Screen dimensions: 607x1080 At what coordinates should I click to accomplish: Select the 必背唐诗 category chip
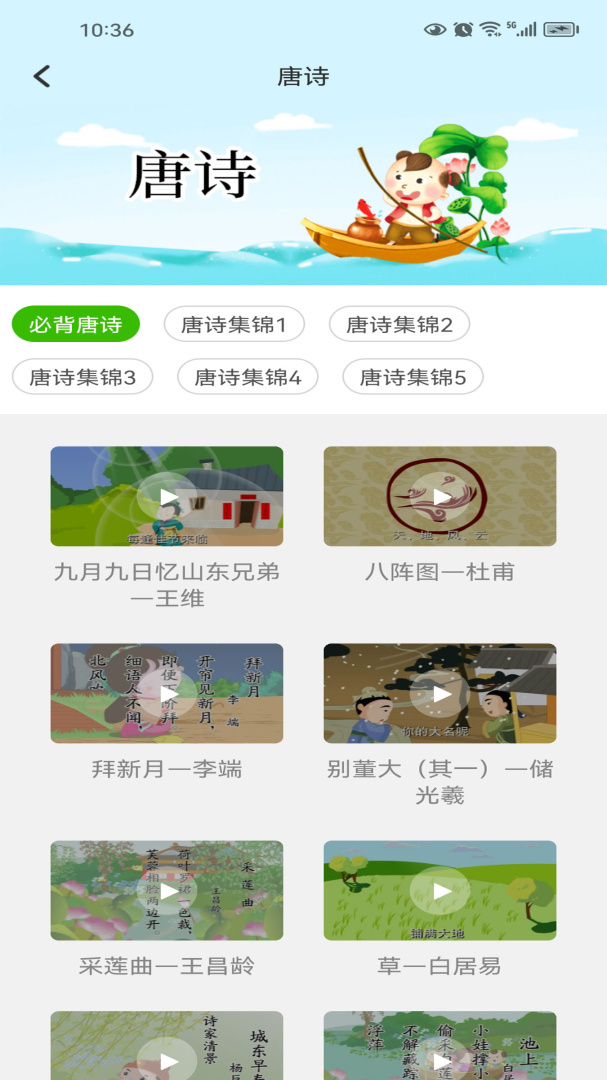click(76, 324)
